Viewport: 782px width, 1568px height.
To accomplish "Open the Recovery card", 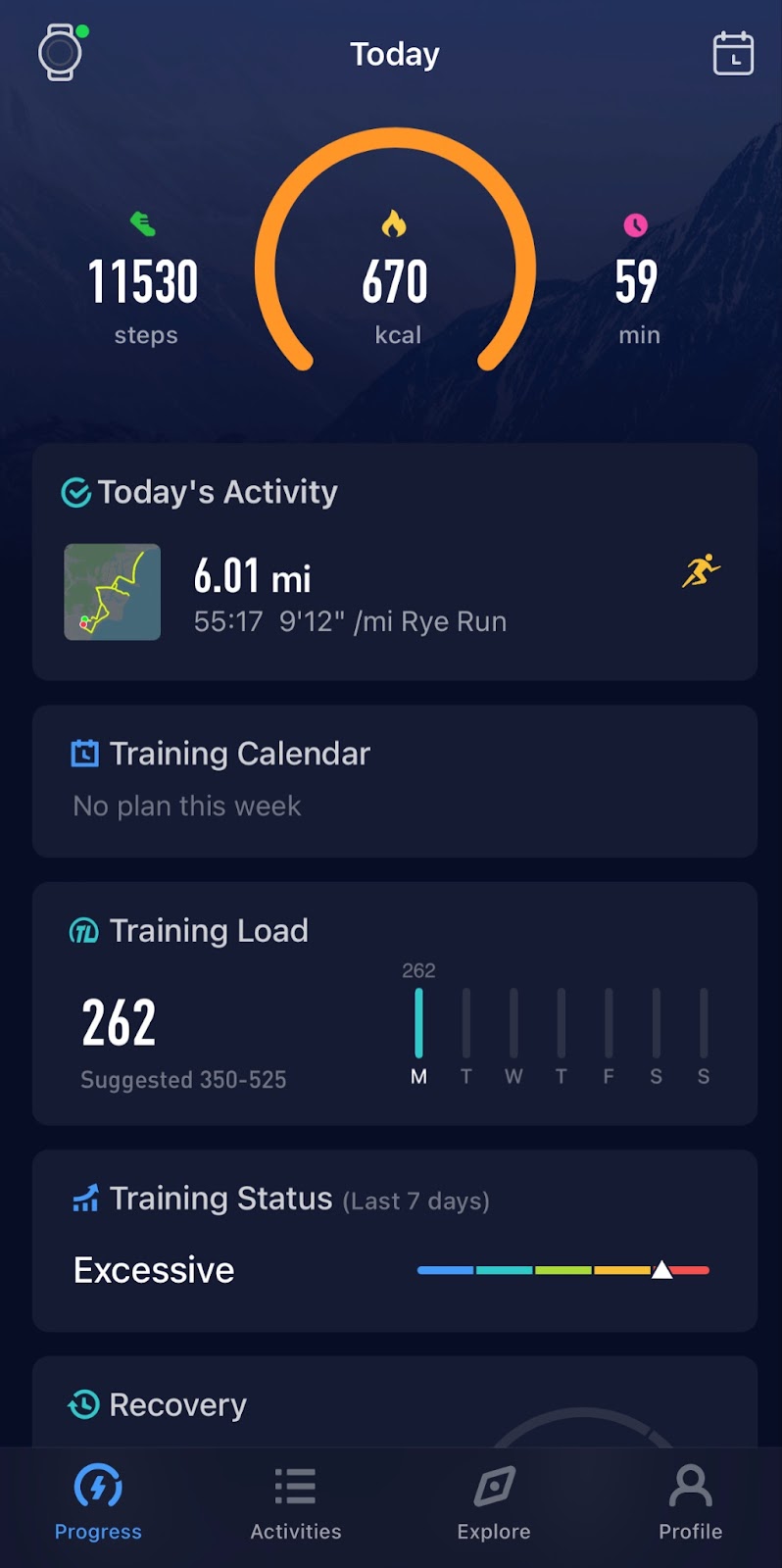I will pyautogui.click(x=394, y=1405).
